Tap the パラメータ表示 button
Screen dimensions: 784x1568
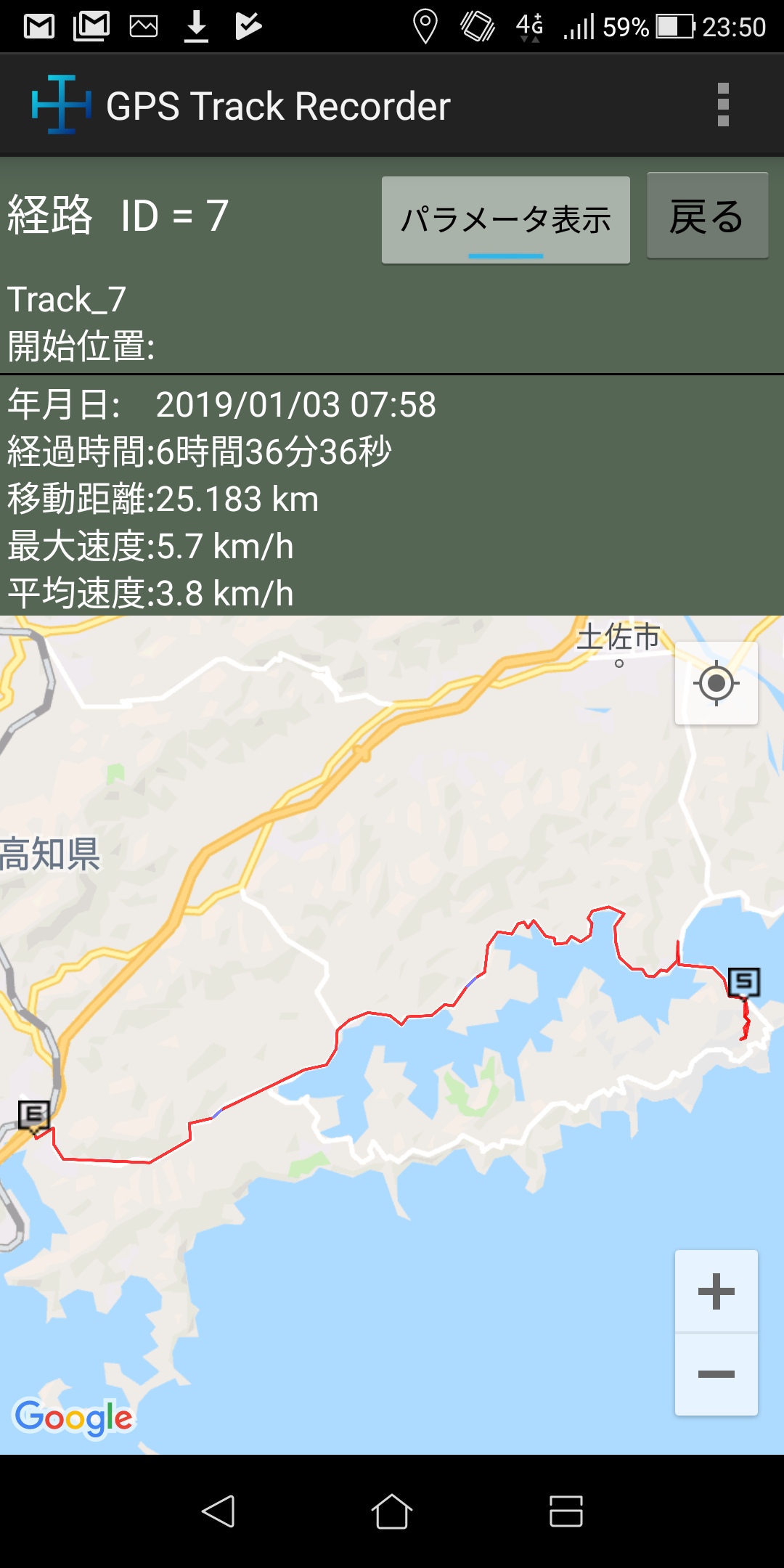(x=506, y=219)
